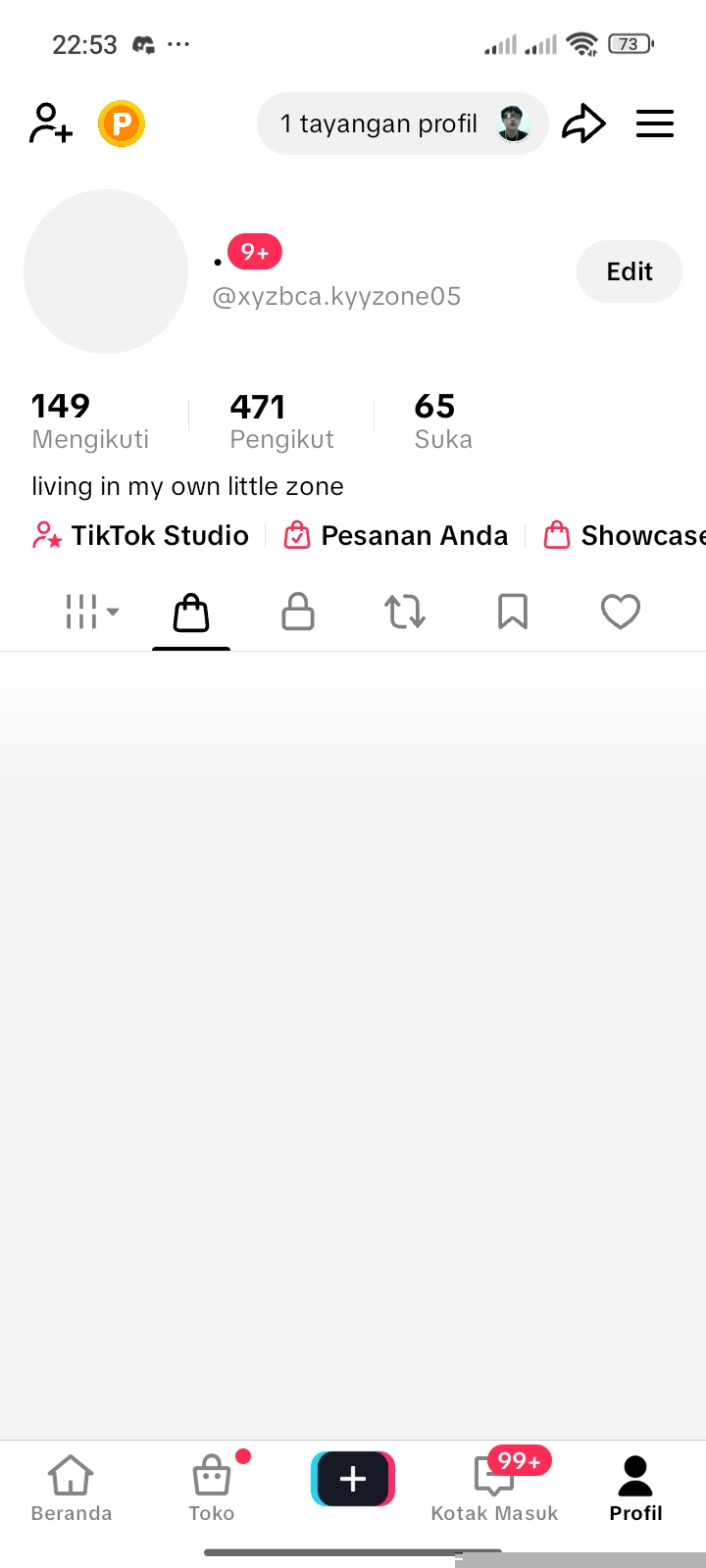View the 149 Mengikuti list
Image resolution: width=706 pixels, height=1568 pixels.
90,421
